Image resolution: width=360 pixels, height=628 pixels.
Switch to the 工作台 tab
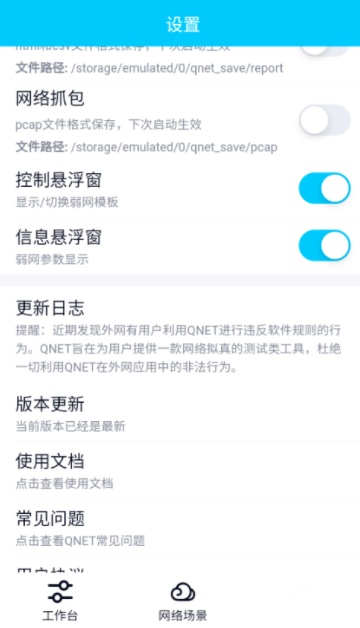(60, 601)
